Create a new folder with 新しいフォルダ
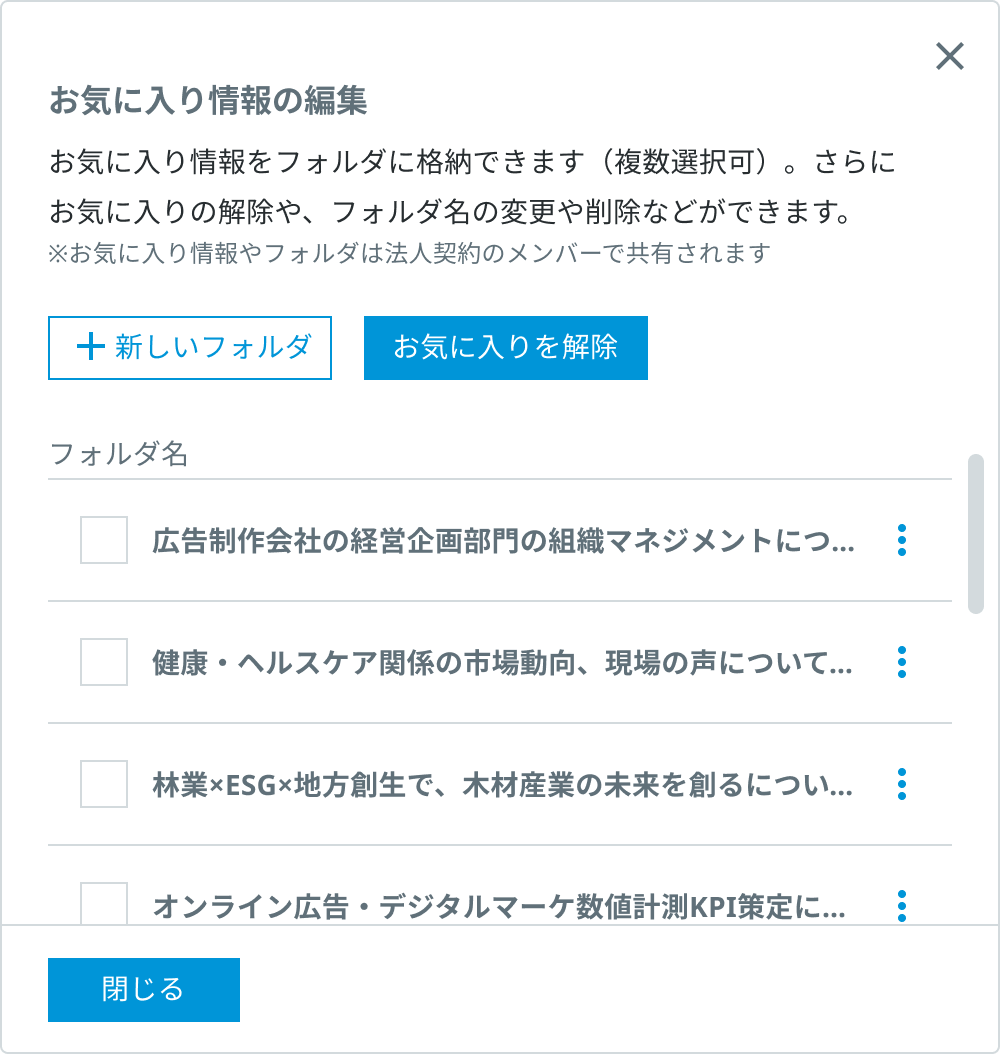This screenshot has height=1054, width=1000. tap(190, 348)
